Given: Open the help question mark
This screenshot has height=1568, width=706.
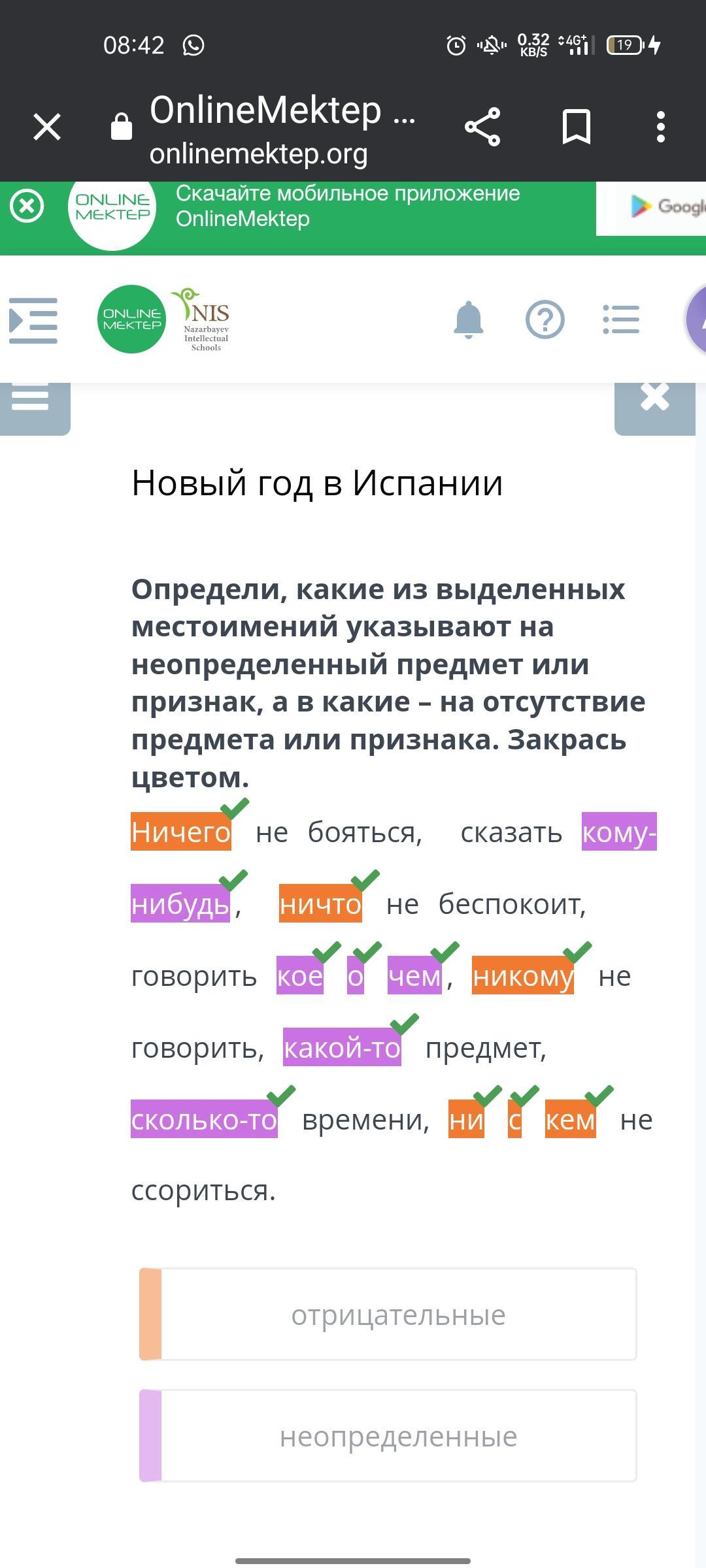Looking at the screenshot, I should (545, 320).
